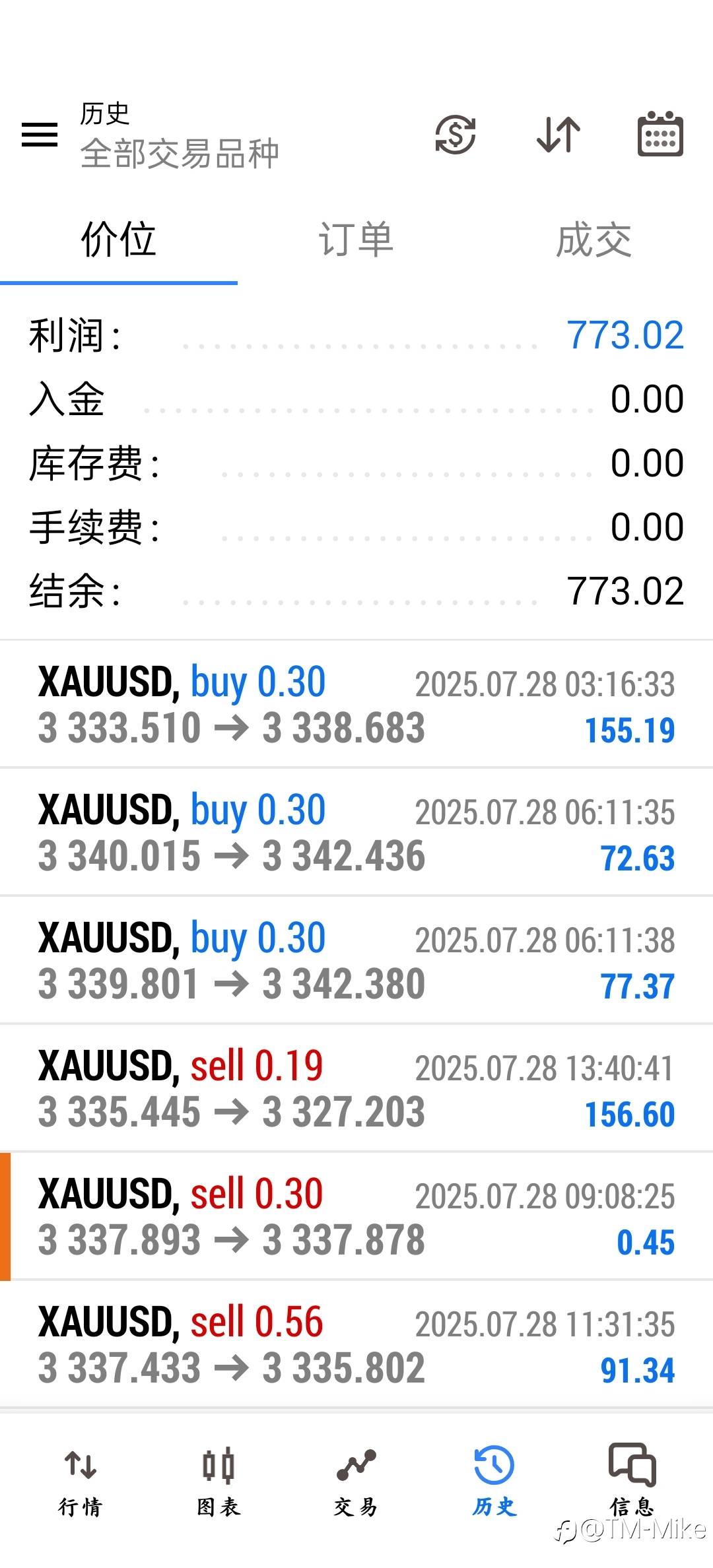Switch to the 订单 tab
The image size is (713, 1568).
[356, 240]
